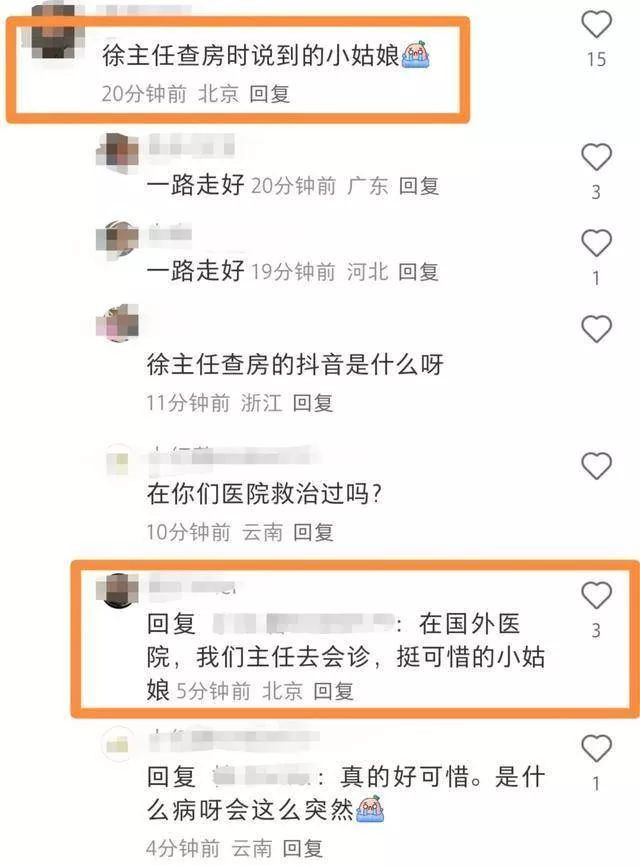Reply to the comment "在你们医院救治过吗?"

point(313,532)
